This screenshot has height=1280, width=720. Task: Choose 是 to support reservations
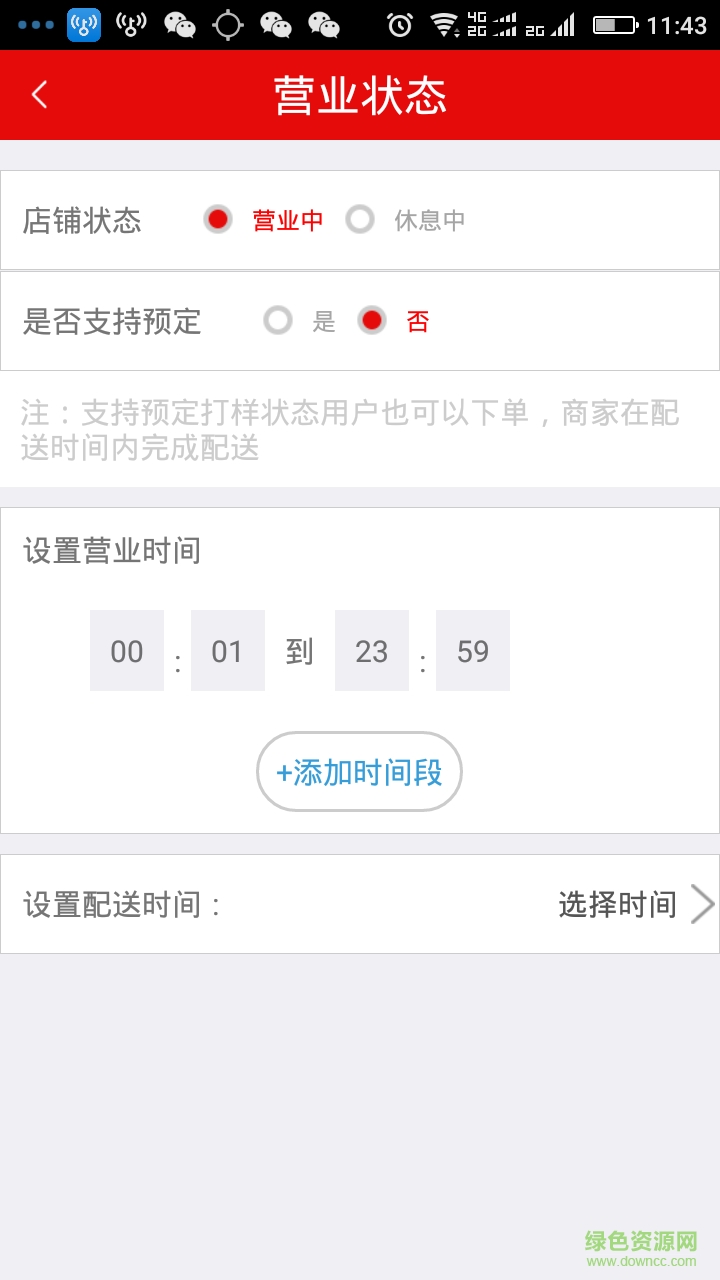278,321
